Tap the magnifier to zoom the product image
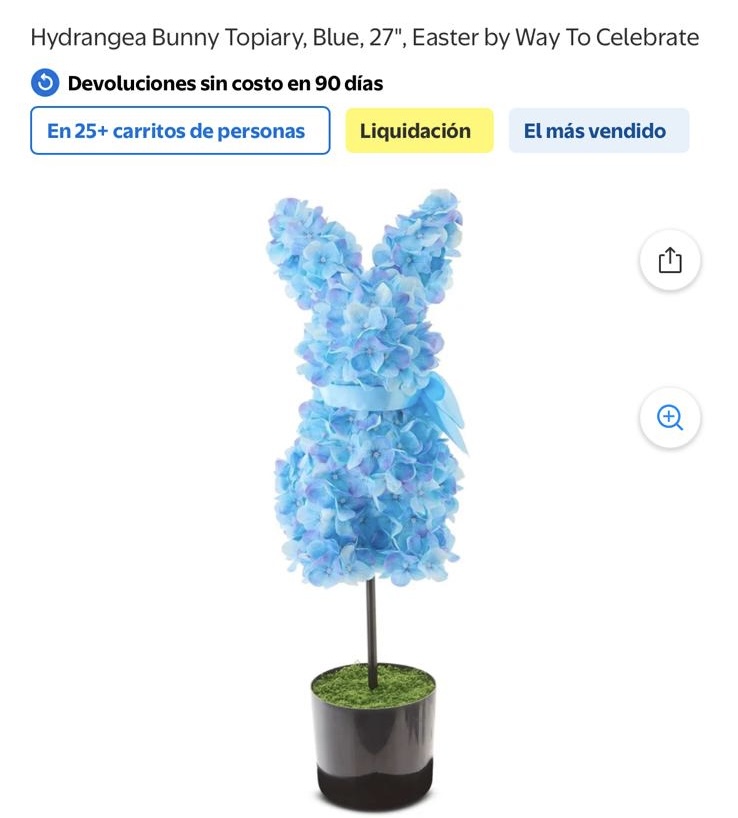Viewport: 738px width, 818px height. click(x=669, y=417)
